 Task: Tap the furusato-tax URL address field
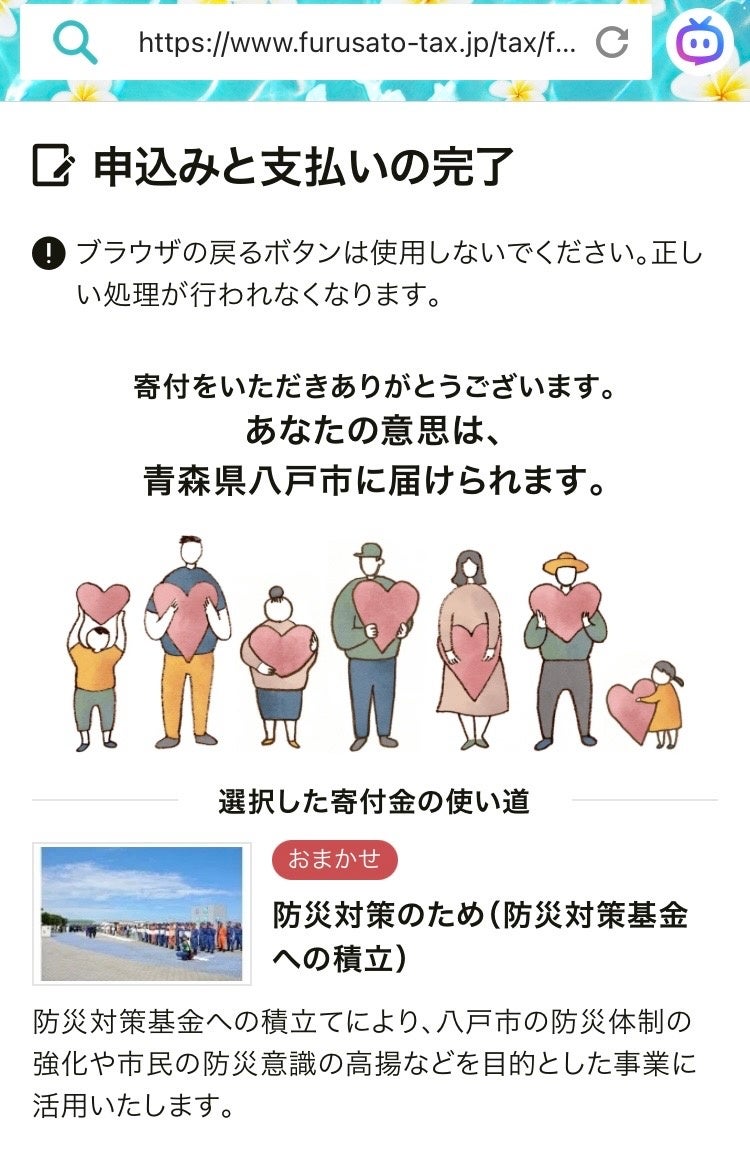(356, 43)
